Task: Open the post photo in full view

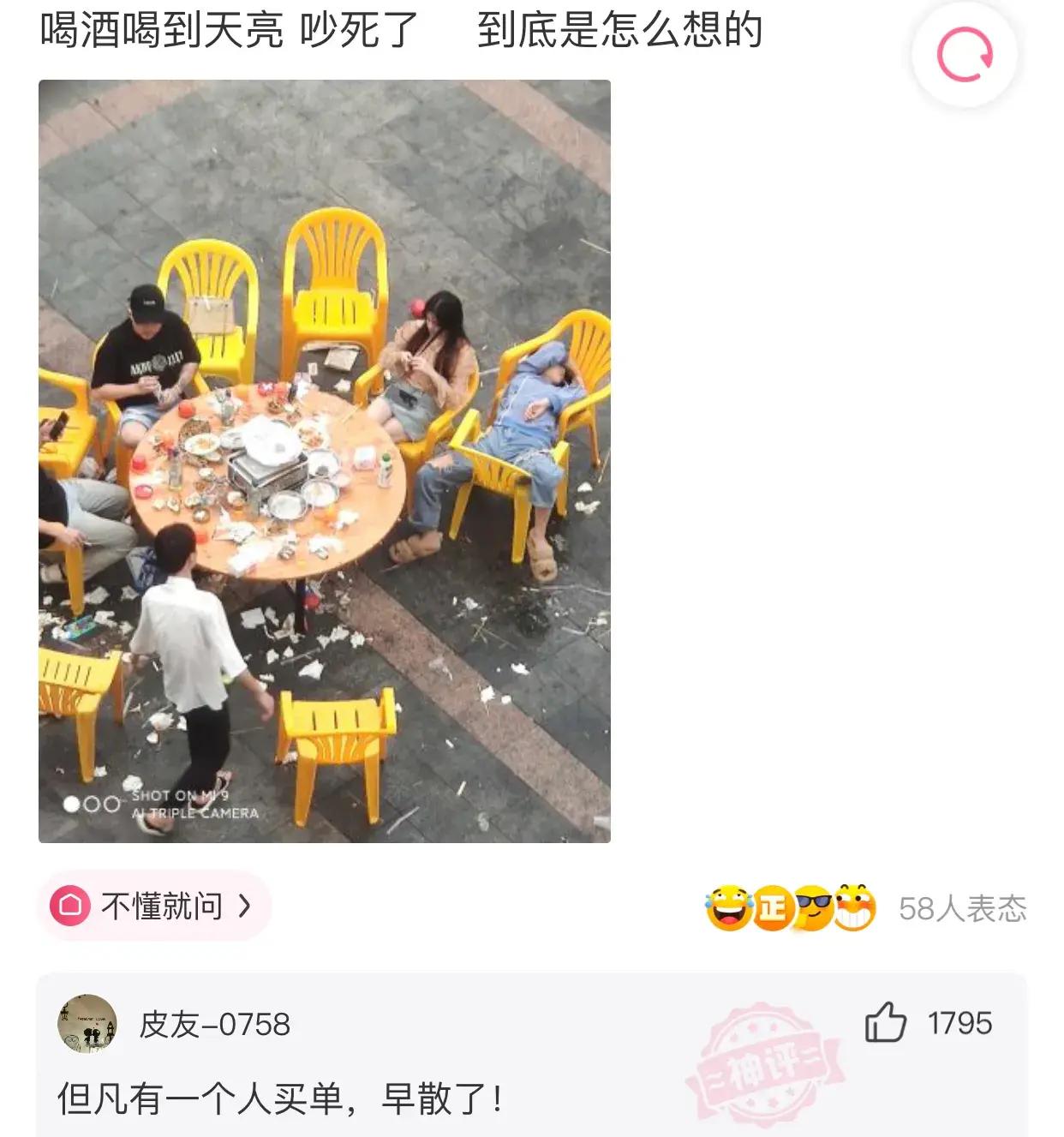Action: (325, 461)
